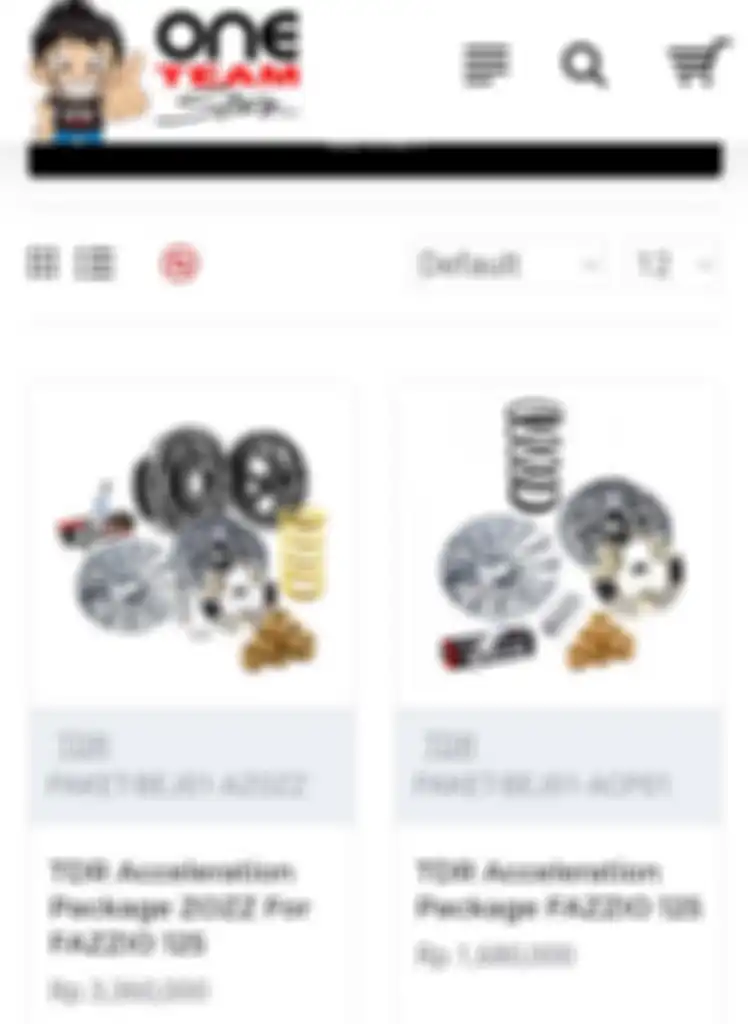748x1024 pixels.
Task: Switch to list view
Action: pyautogui.click(x=95, y=264)
